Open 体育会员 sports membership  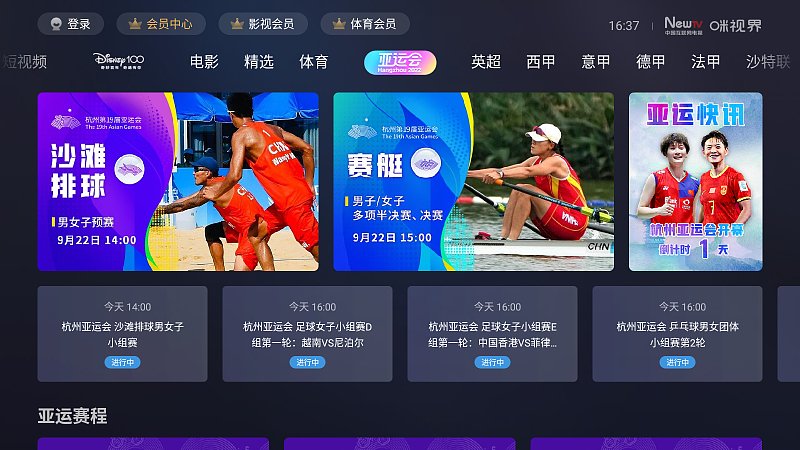point(365,24)
